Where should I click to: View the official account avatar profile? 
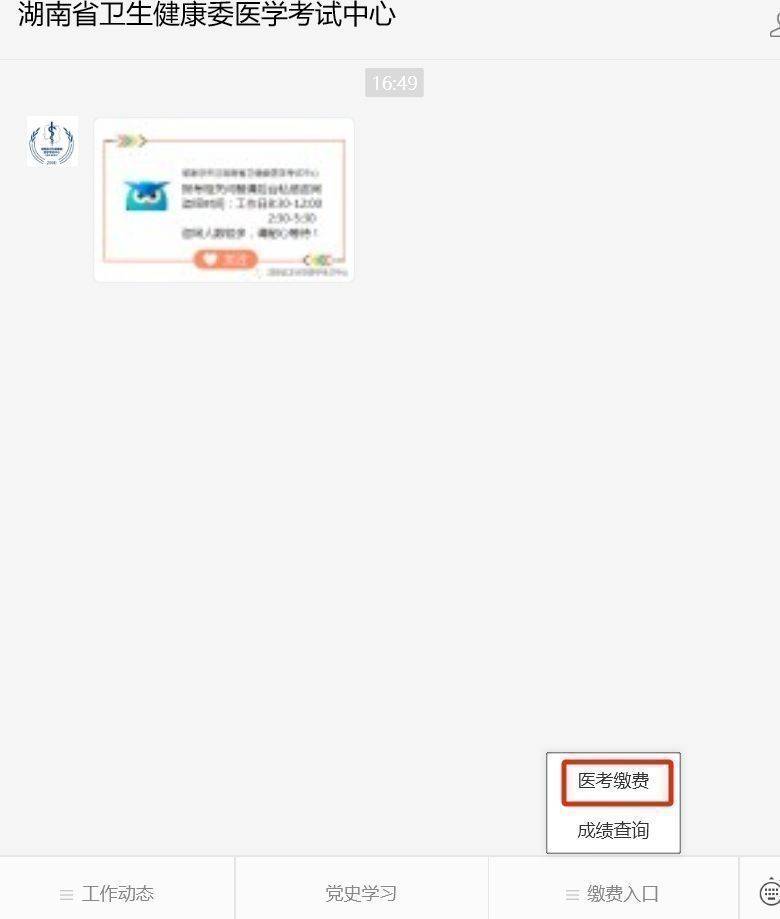[52, 142]
